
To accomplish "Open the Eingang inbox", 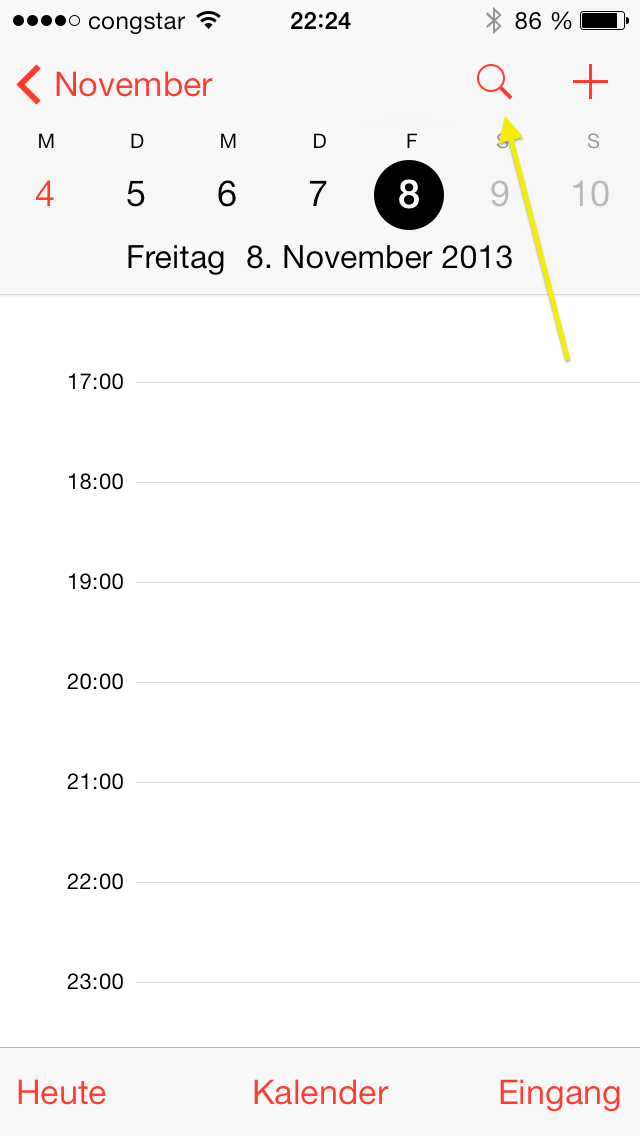I will (560, 1093).
